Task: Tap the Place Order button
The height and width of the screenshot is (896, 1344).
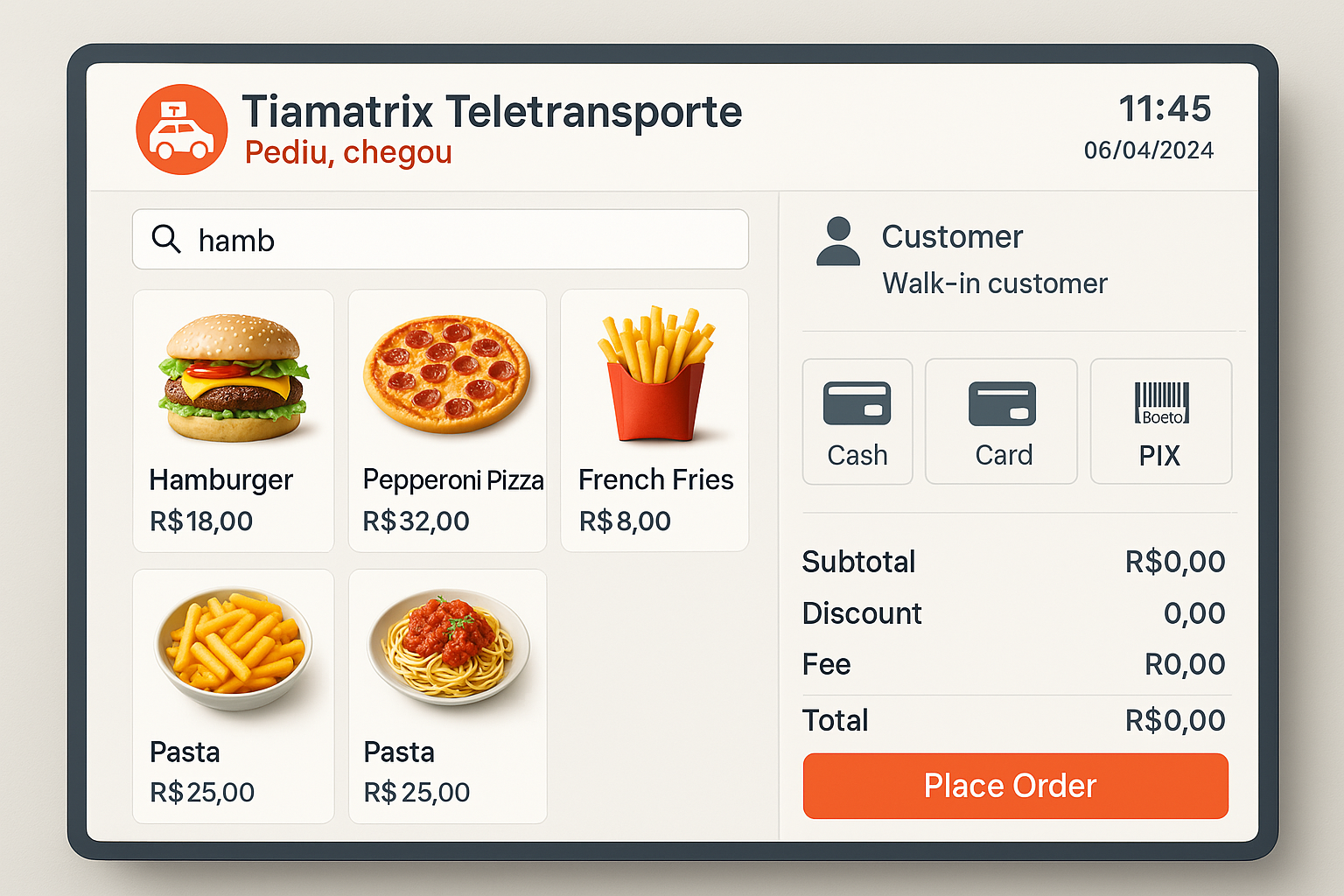Action: (1015, 786)
